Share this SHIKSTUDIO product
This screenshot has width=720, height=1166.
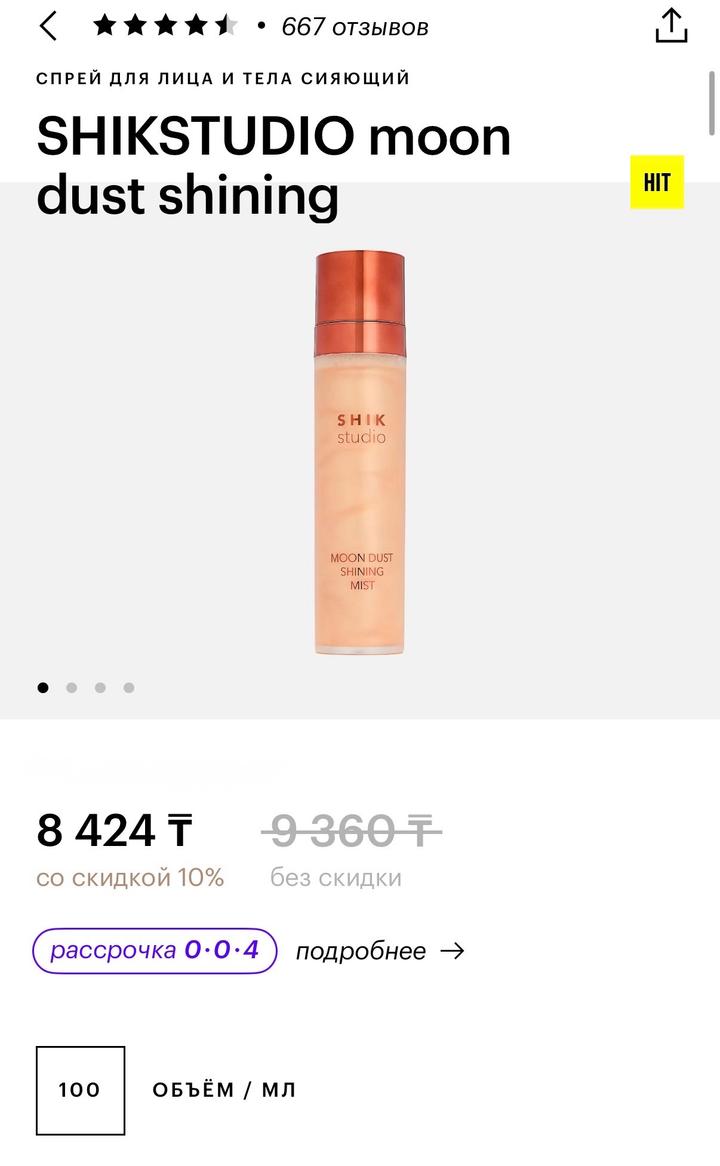[671, 27]
